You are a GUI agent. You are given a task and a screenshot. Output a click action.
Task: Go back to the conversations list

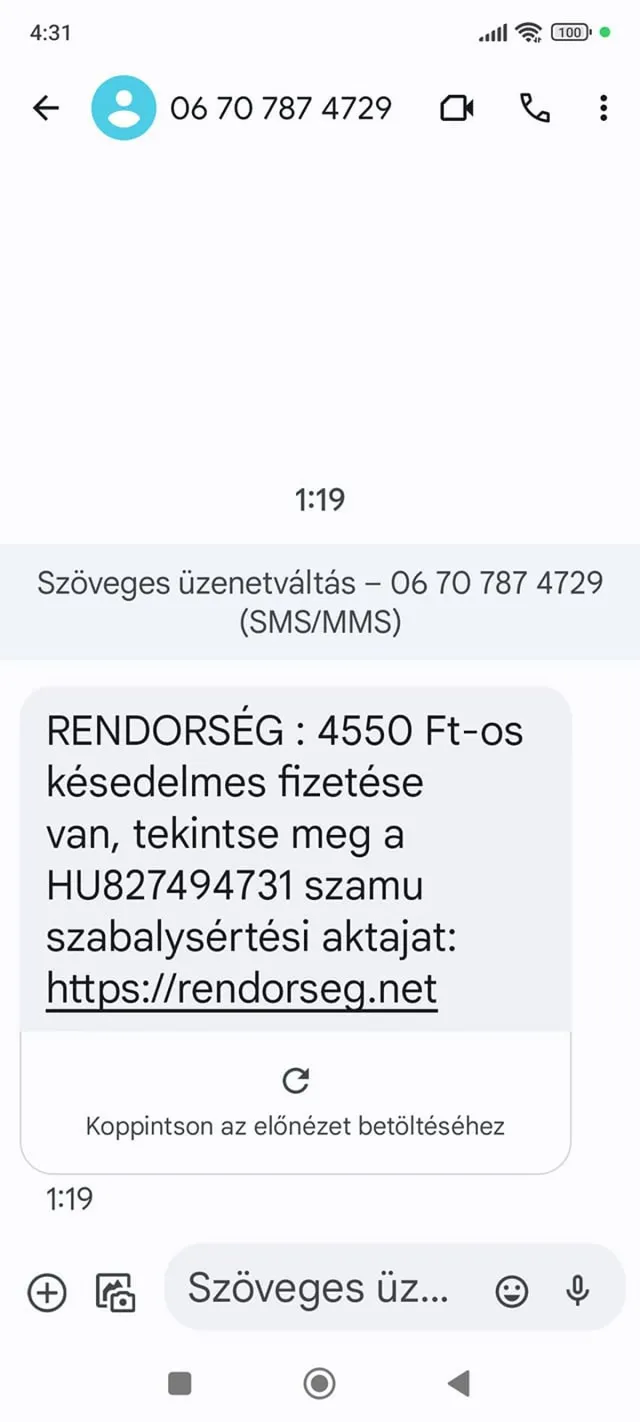pyautogui.click(x=46, y=108)
